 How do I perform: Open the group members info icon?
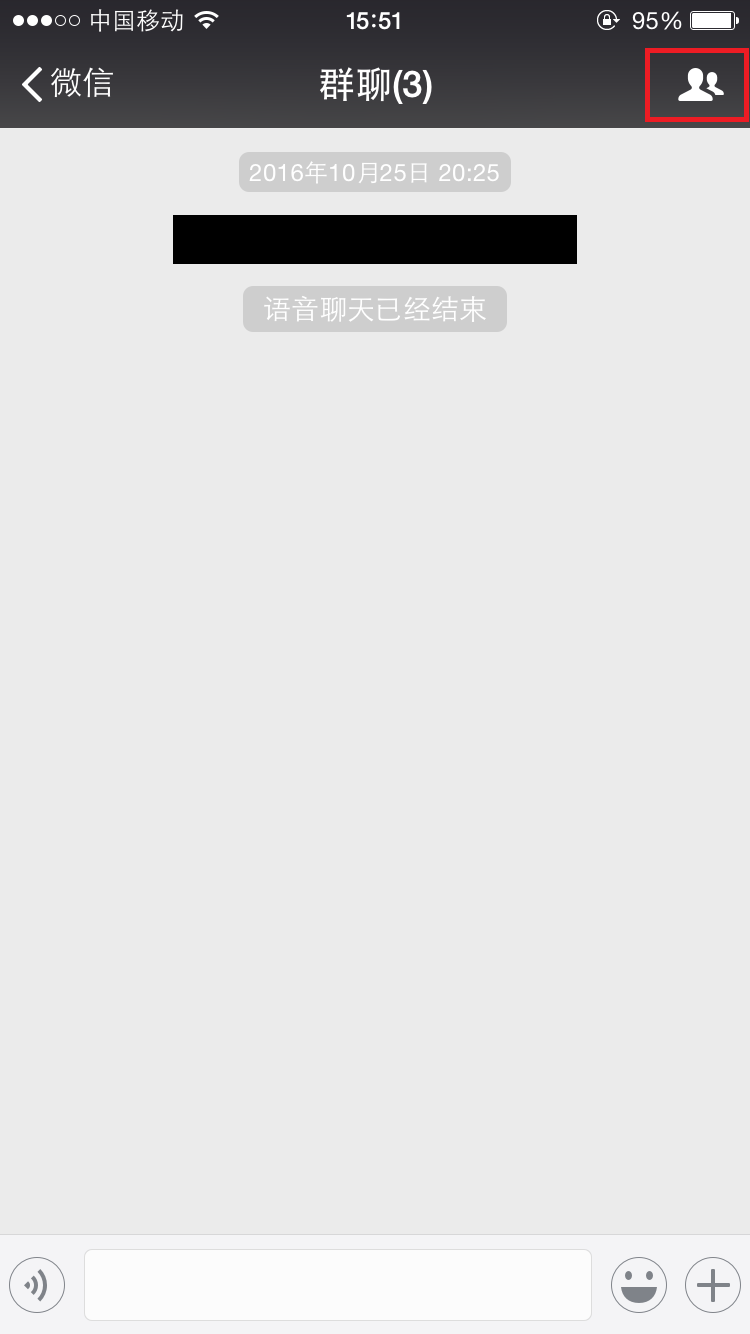click(699, 86)
